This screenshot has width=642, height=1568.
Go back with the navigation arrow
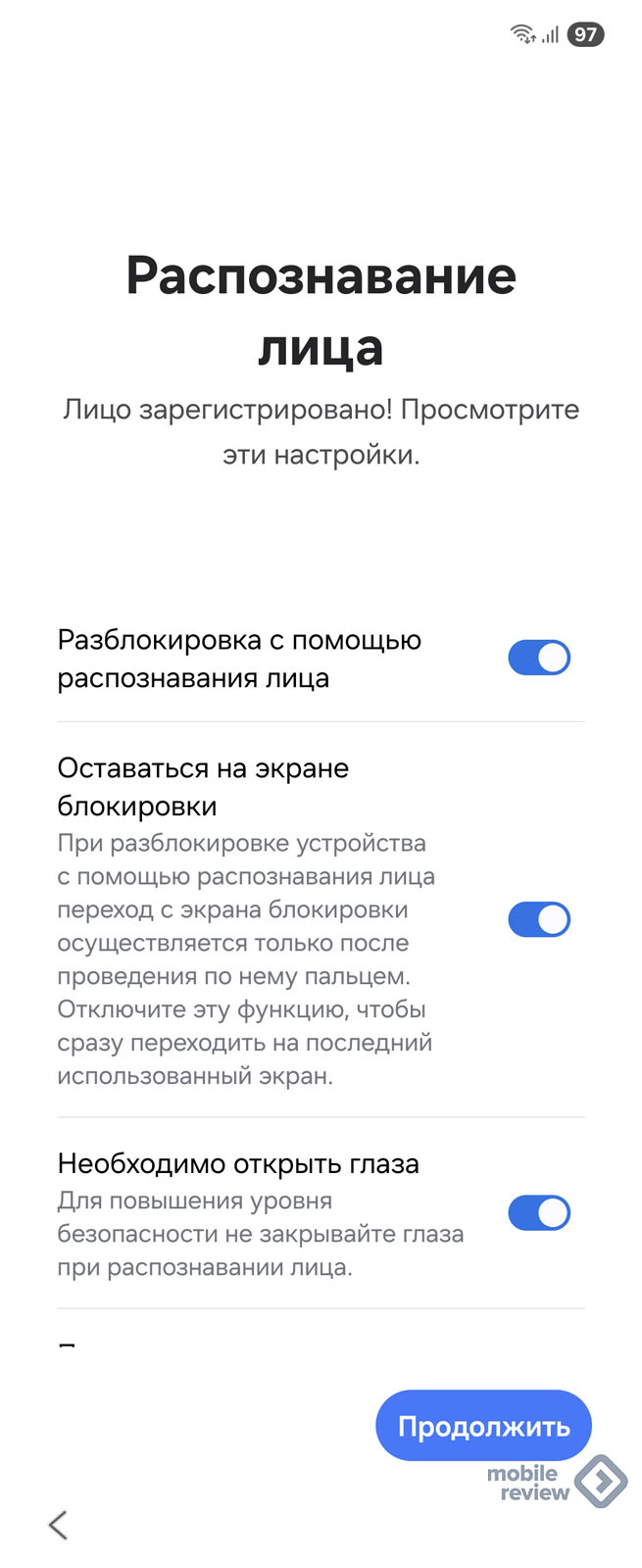tap(59, 1524)
